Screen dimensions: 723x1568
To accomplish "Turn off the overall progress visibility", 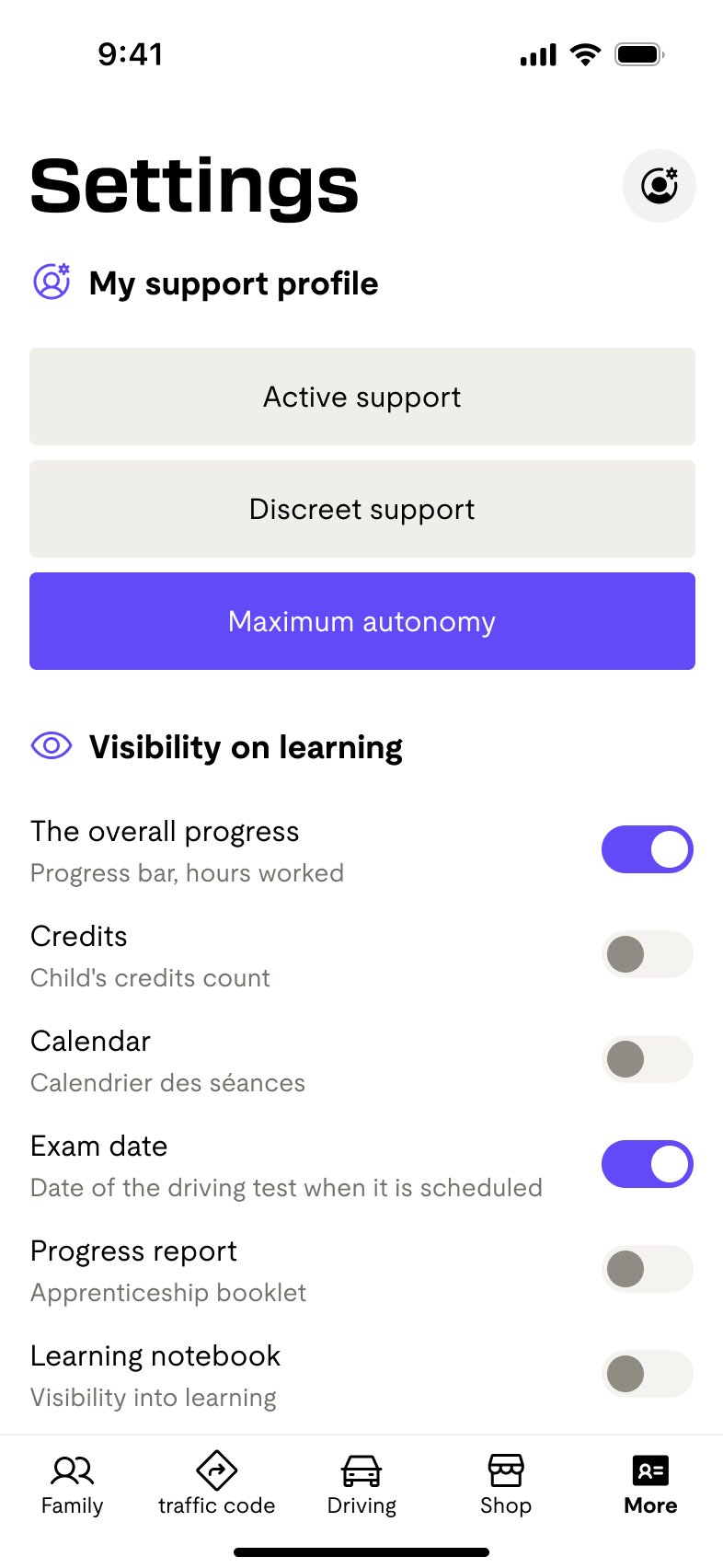I will 648,849.
